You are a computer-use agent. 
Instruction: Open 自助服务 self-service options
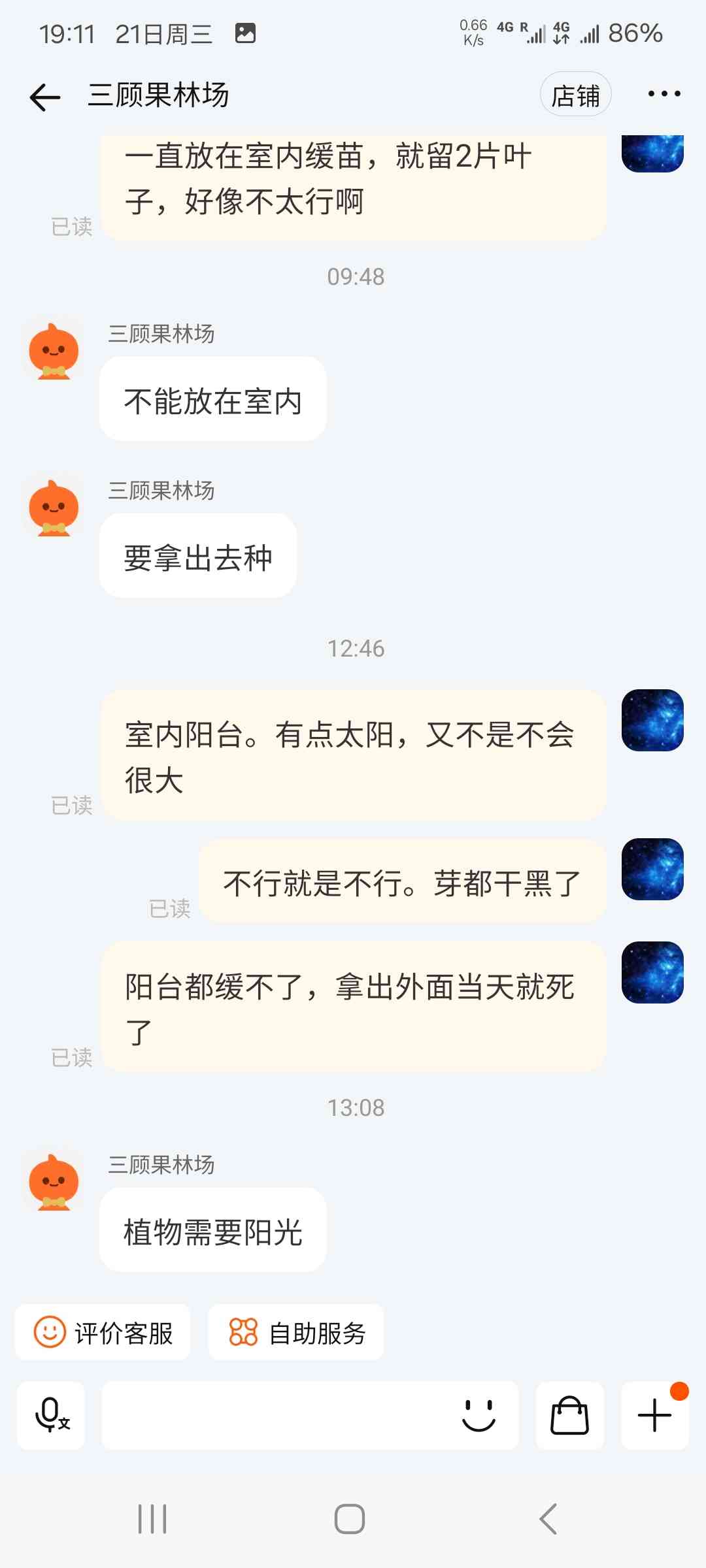(296, 1332)
